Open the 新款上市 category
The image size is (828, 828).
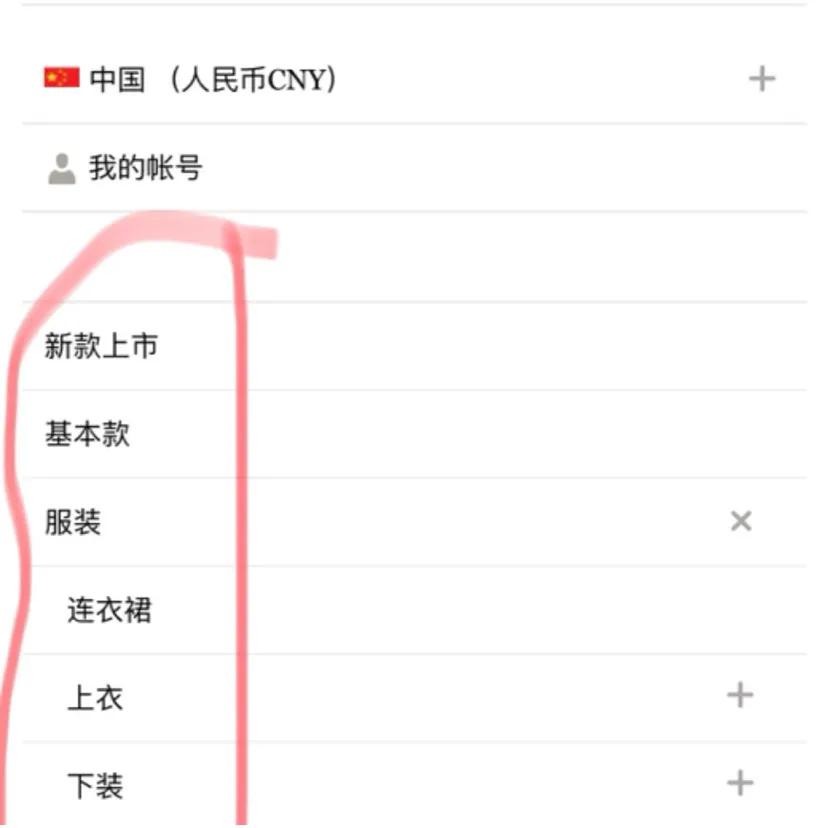tap(101, 347)
